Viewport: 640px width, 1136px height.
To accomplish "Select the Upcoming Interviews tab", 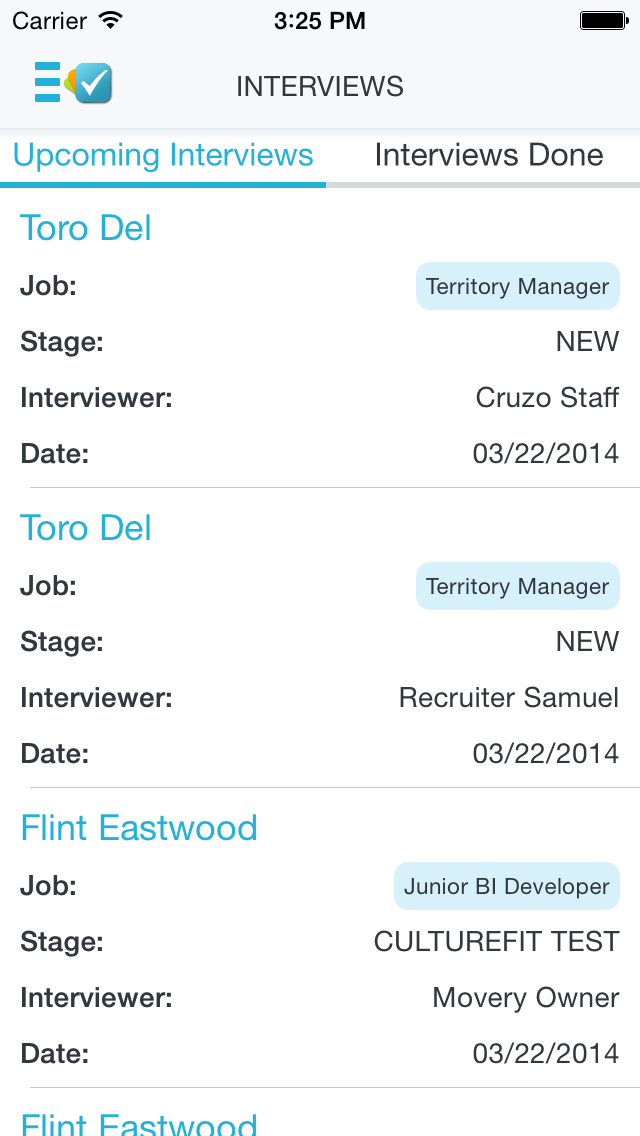I will click(x=163, y=156).
